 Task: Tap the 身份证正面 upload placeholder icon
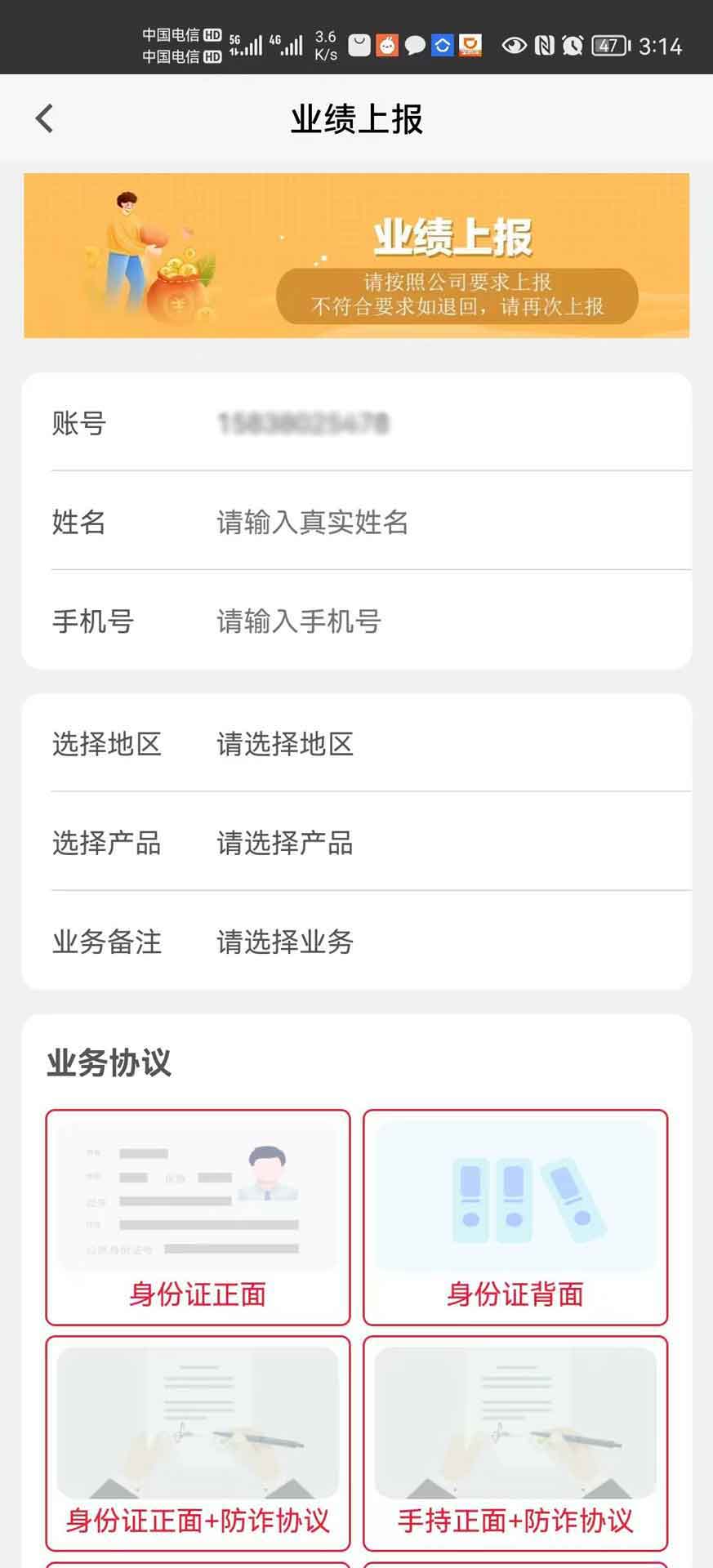[x=198, y=1192]
